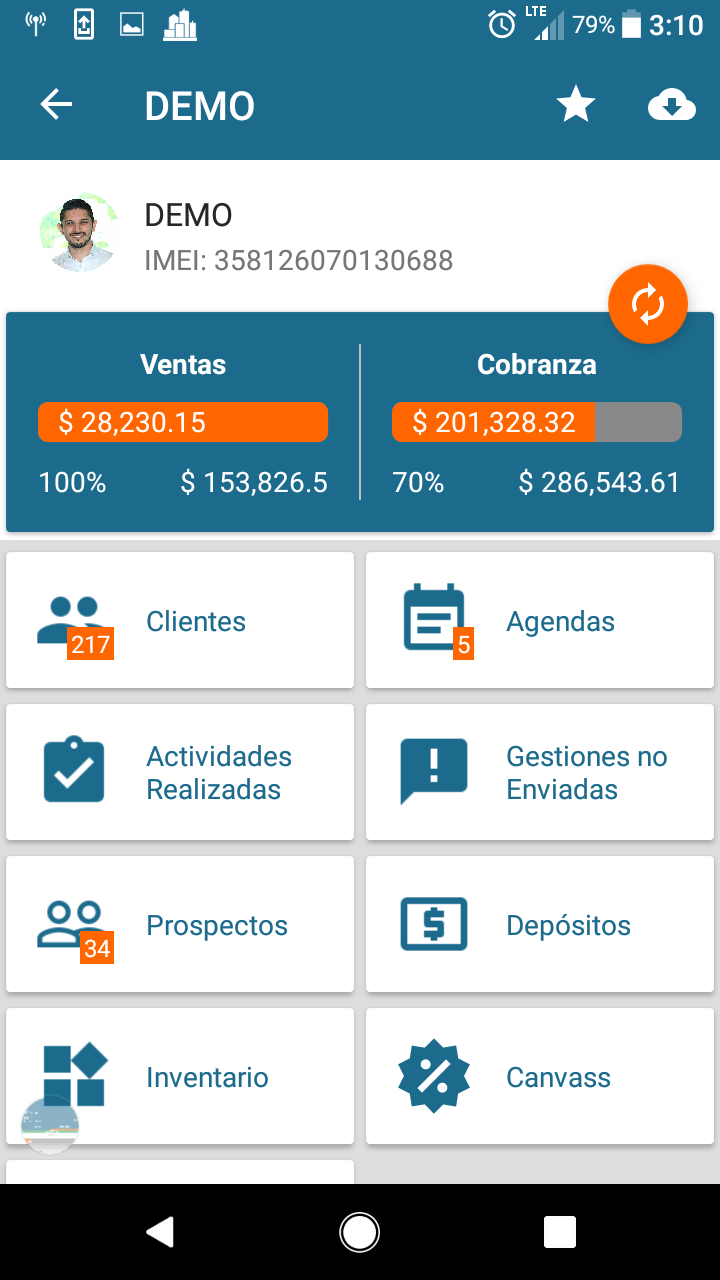Select the Canvass card
Screen dimensions: 720x1280
[x=540, y=1076]
